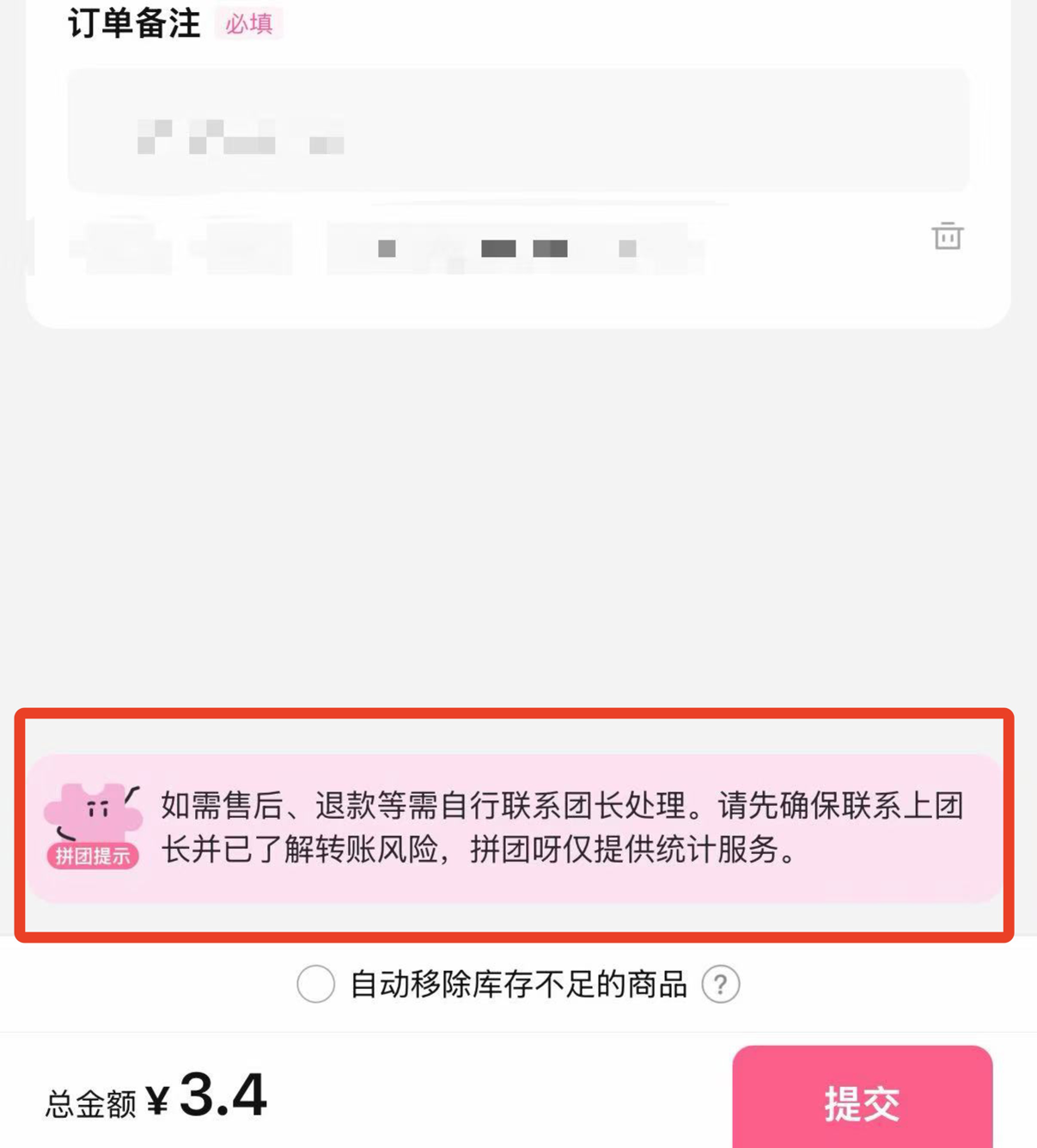Open the question mark help icon
This screenshot has width=1037, height=1148.
(x=720, y=984)
